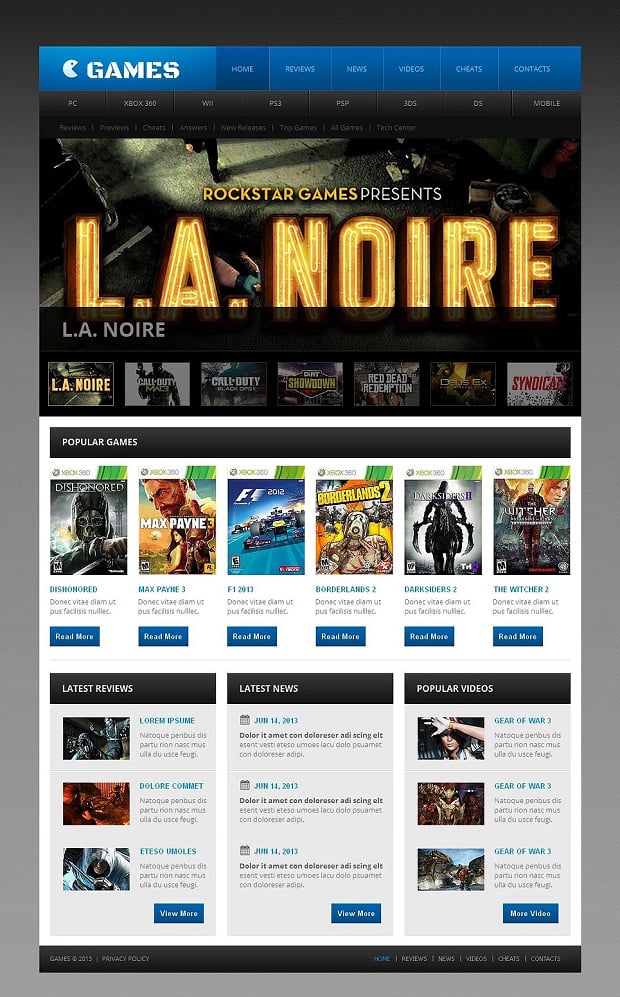Open the Reviews tab in top navigation
Screen dimensions: 620x997
(x=300, y=69)
